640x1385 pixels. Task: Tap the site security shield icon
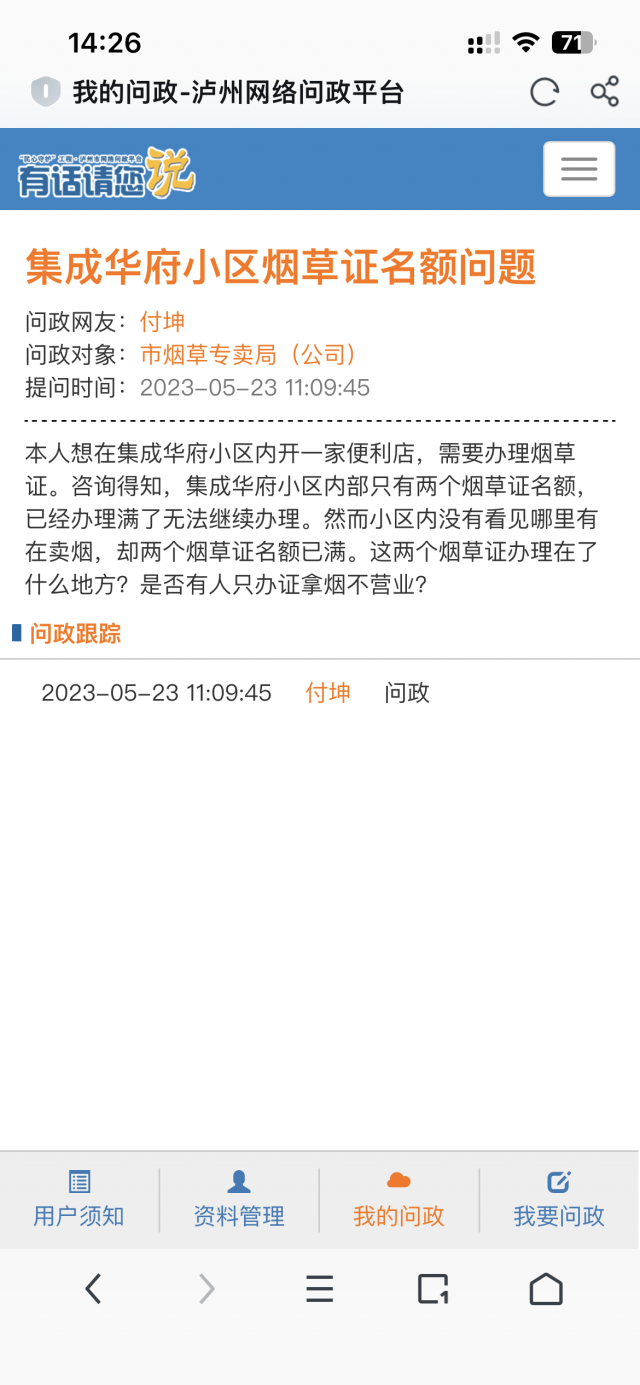[46, 93]
